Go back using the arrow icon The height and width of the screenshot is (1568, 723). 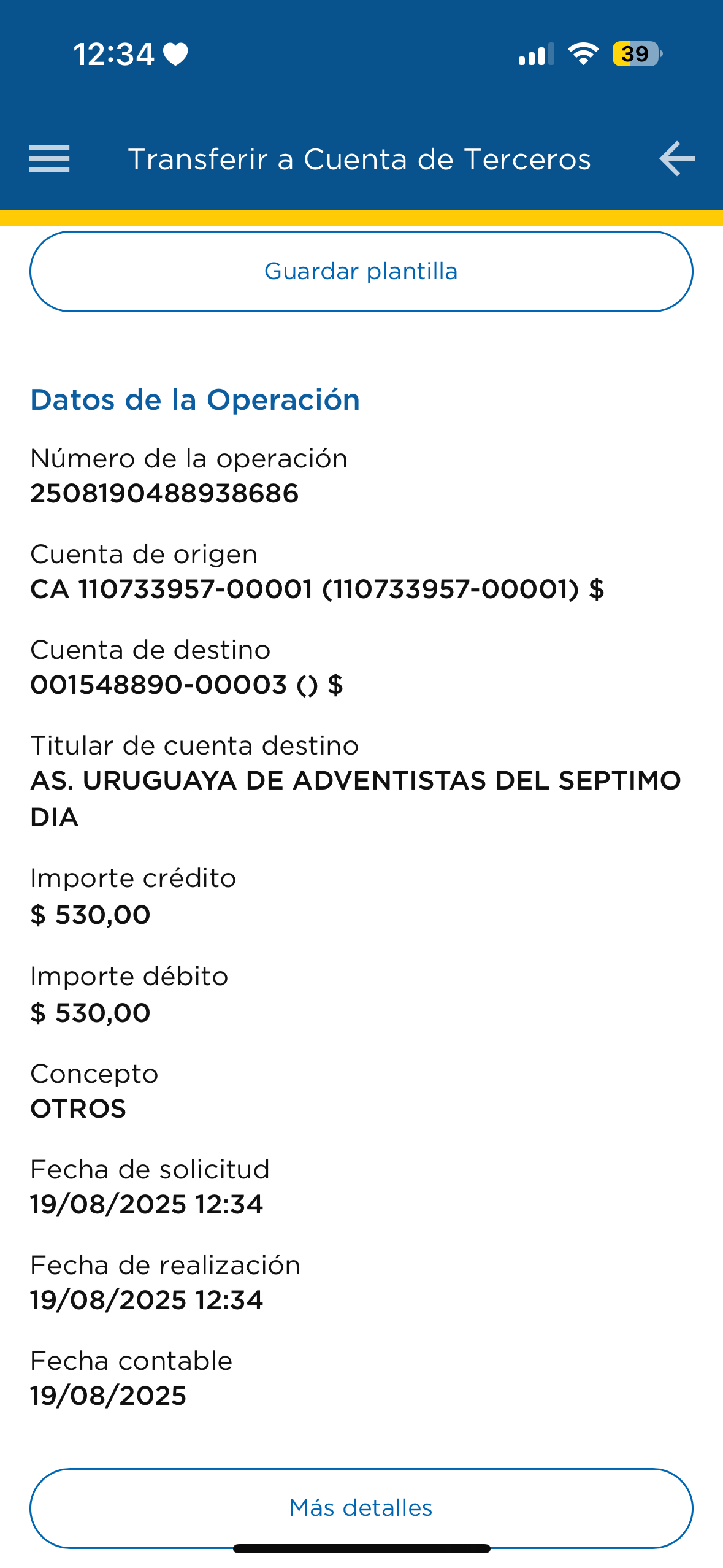click(676, 159)
